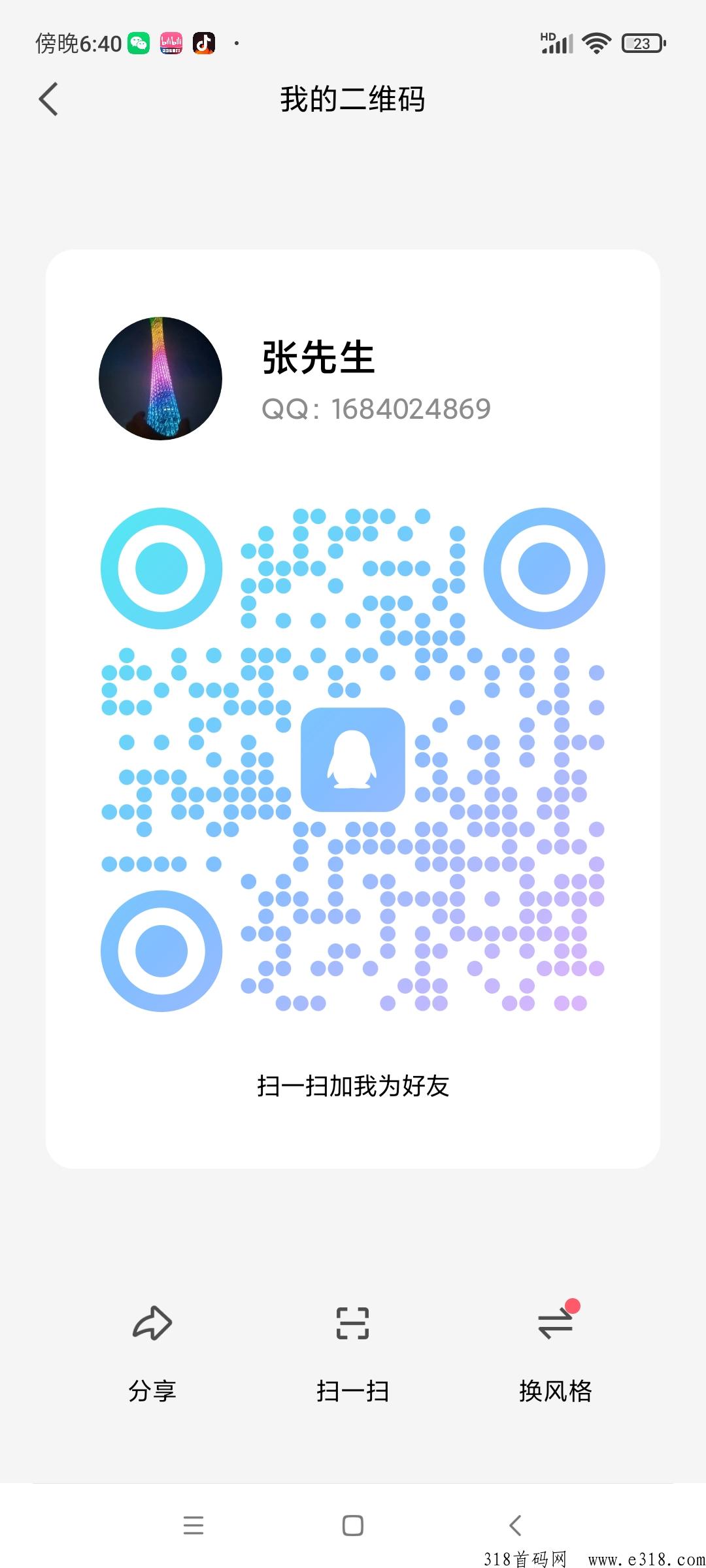This screenshot has width=706, height=1568.
Task: Open recent apps from navigation bar
Action: click(193, 1526)
